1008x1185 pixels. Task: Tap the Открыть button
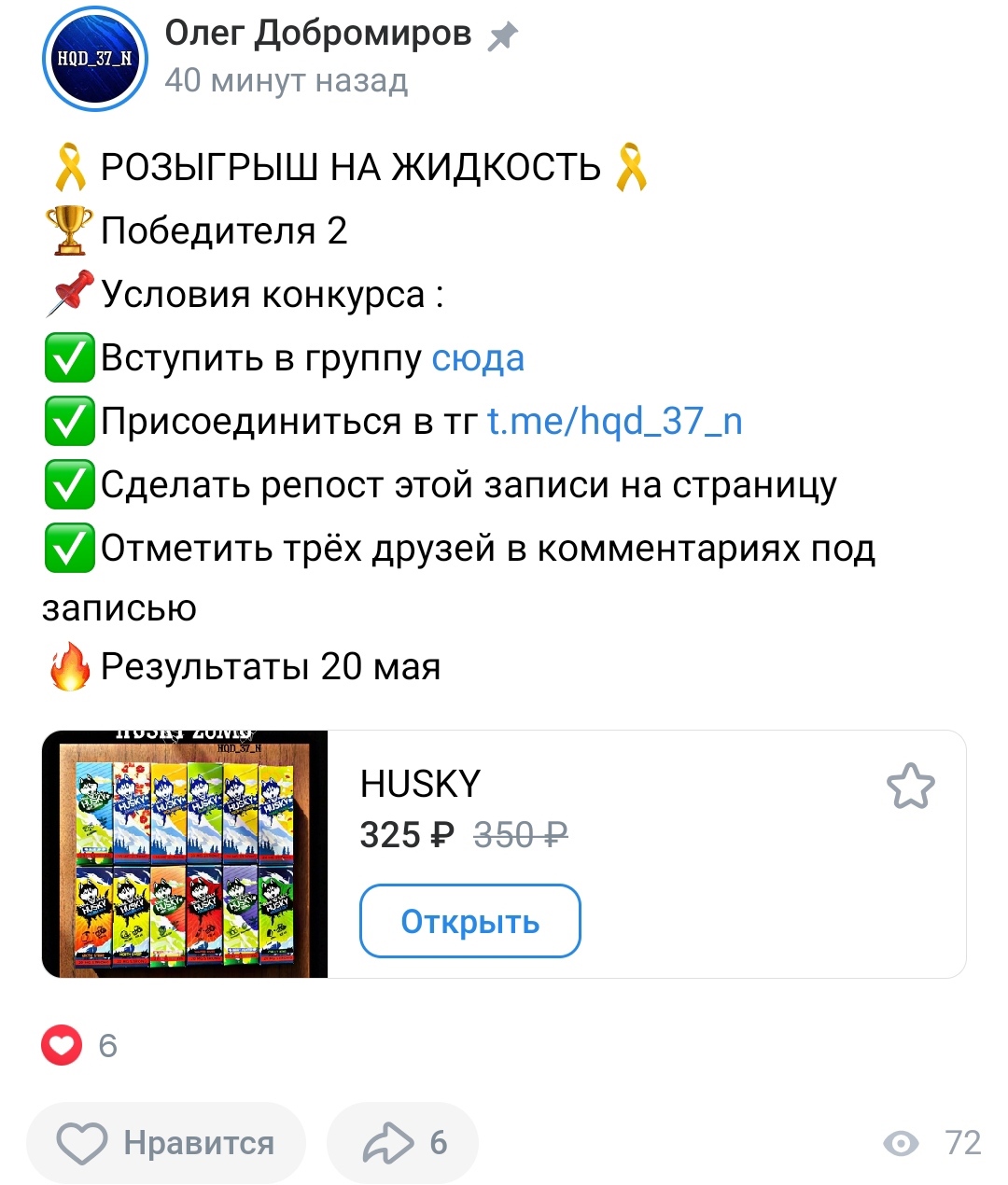(x=469, y=921)
